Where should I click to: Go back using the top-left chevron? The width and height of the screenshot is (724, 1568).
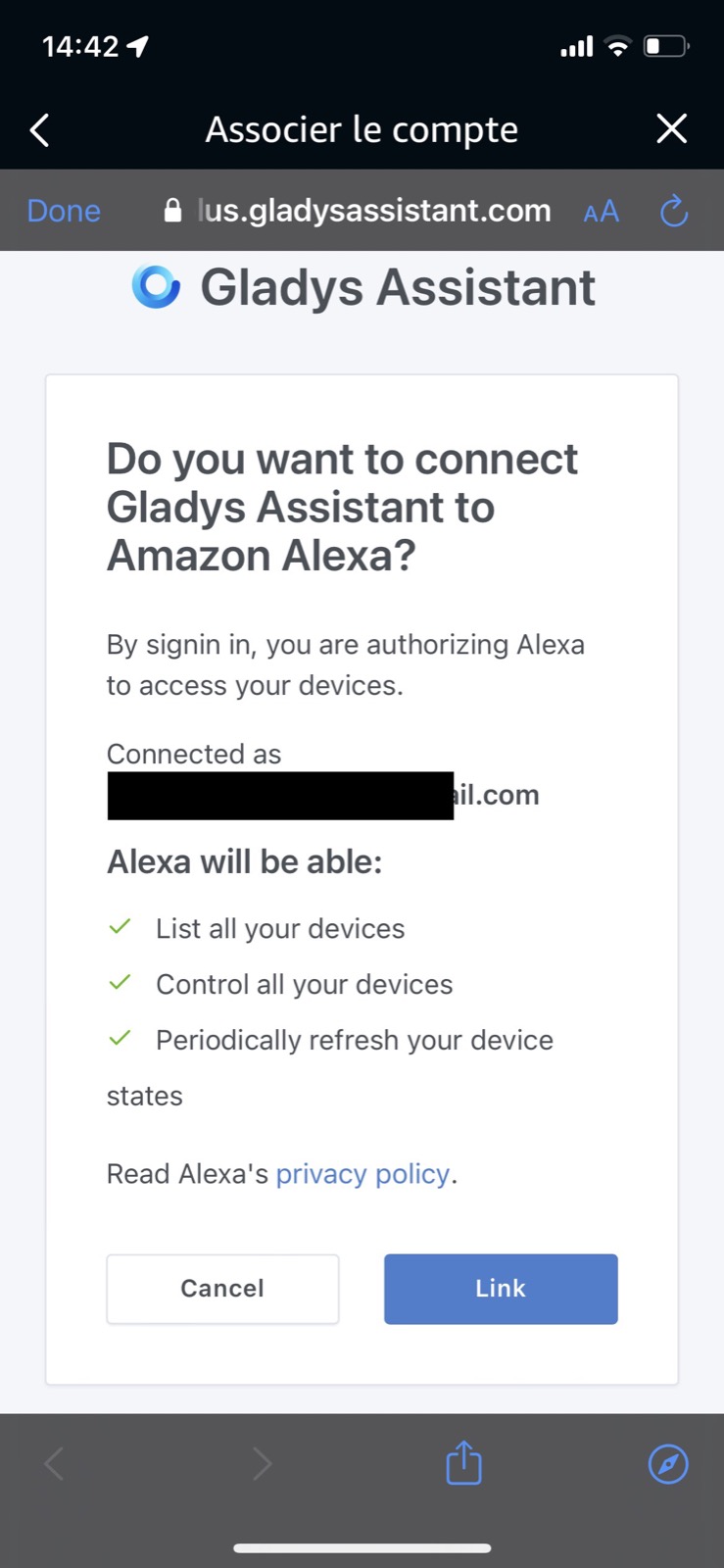click(x=39, y=128)
